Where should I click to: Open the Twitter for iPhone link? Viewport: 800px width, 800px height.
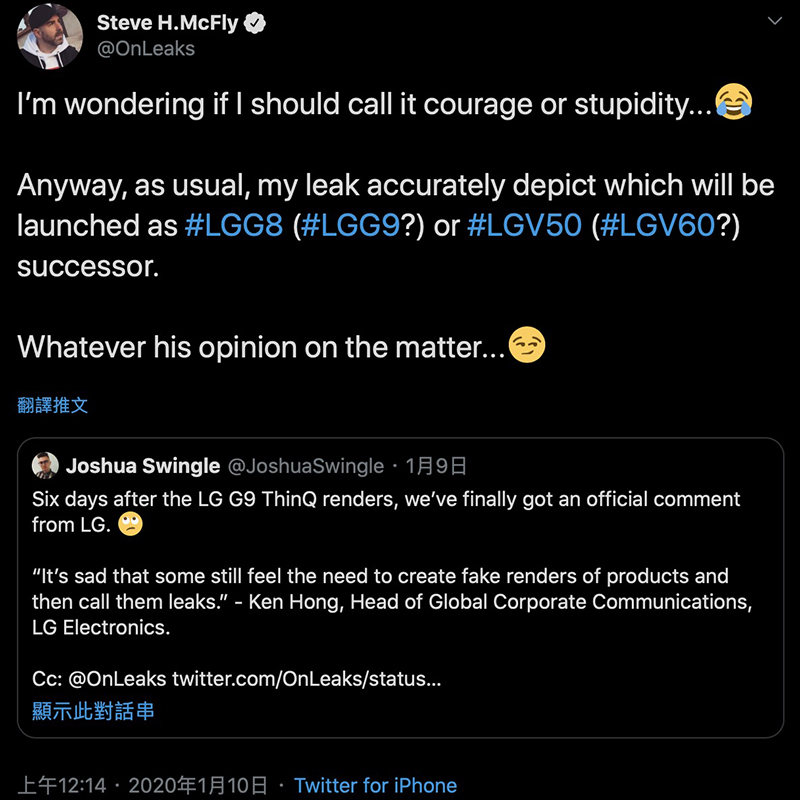pos(375,785)
